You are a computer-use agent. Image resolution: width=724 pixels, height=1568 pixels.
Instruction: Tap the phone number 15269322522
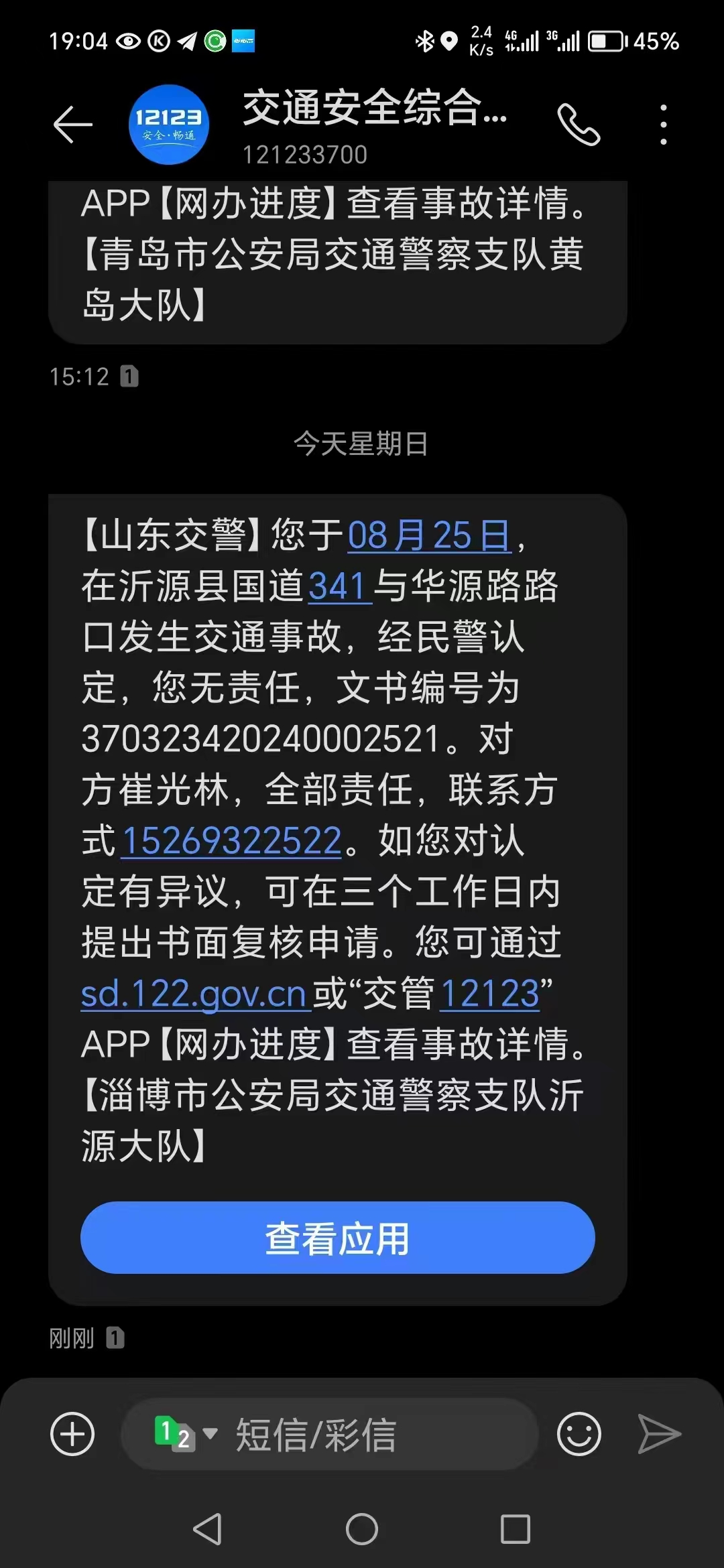click(x=232, y=841)
